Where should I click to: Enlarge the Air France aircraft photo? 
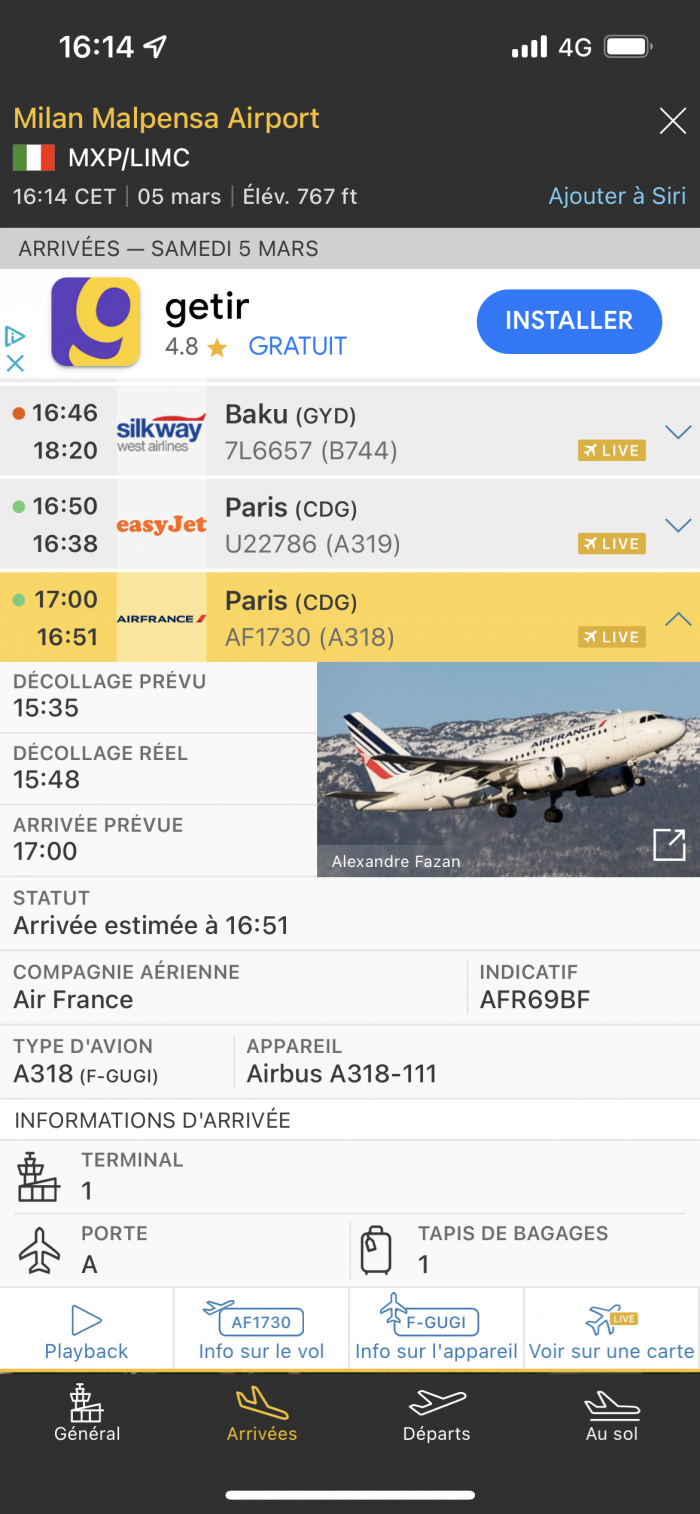669,845
